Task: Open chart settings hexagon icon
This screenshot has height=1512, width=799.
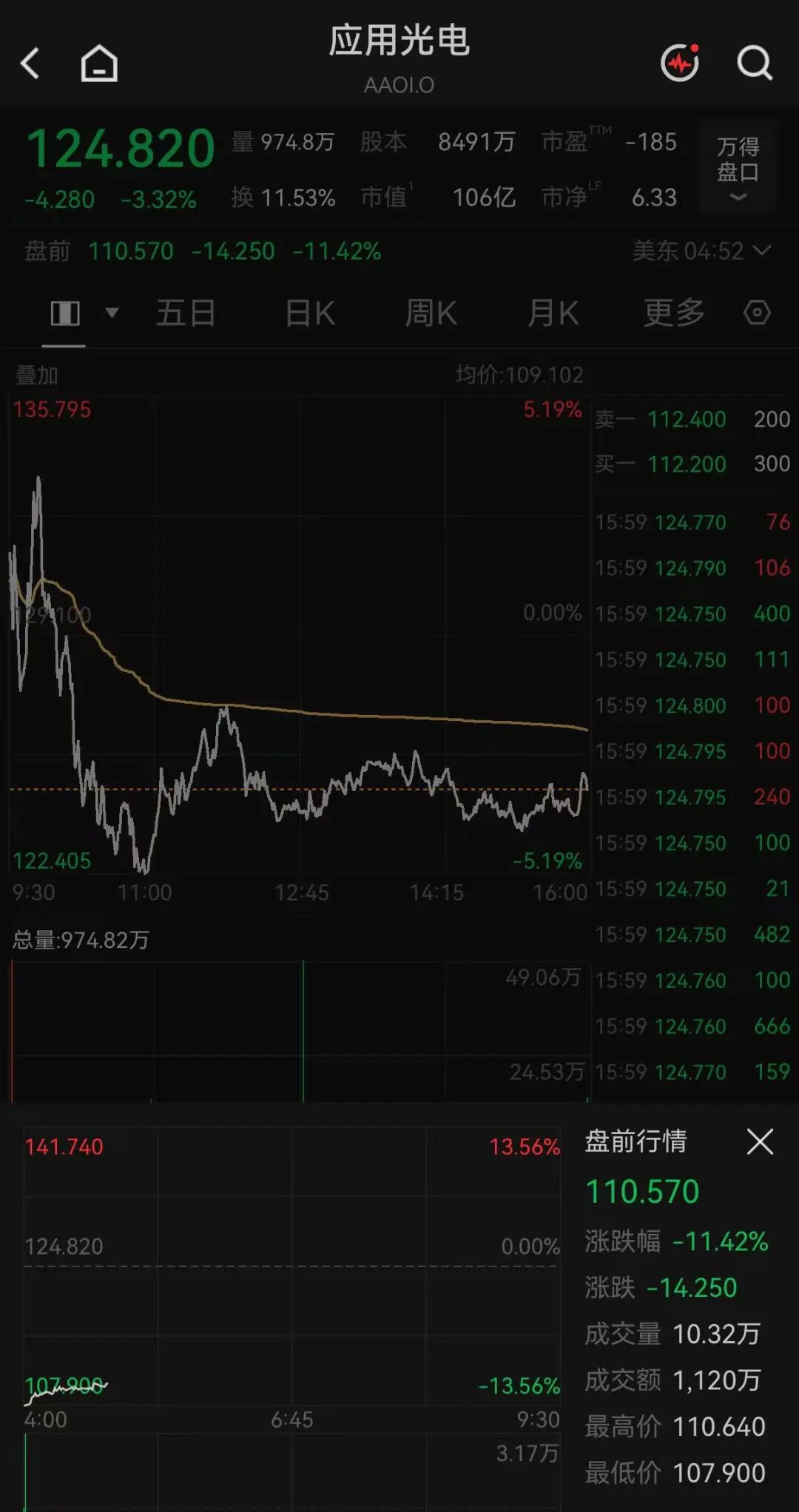Action: tap(757, 313)
